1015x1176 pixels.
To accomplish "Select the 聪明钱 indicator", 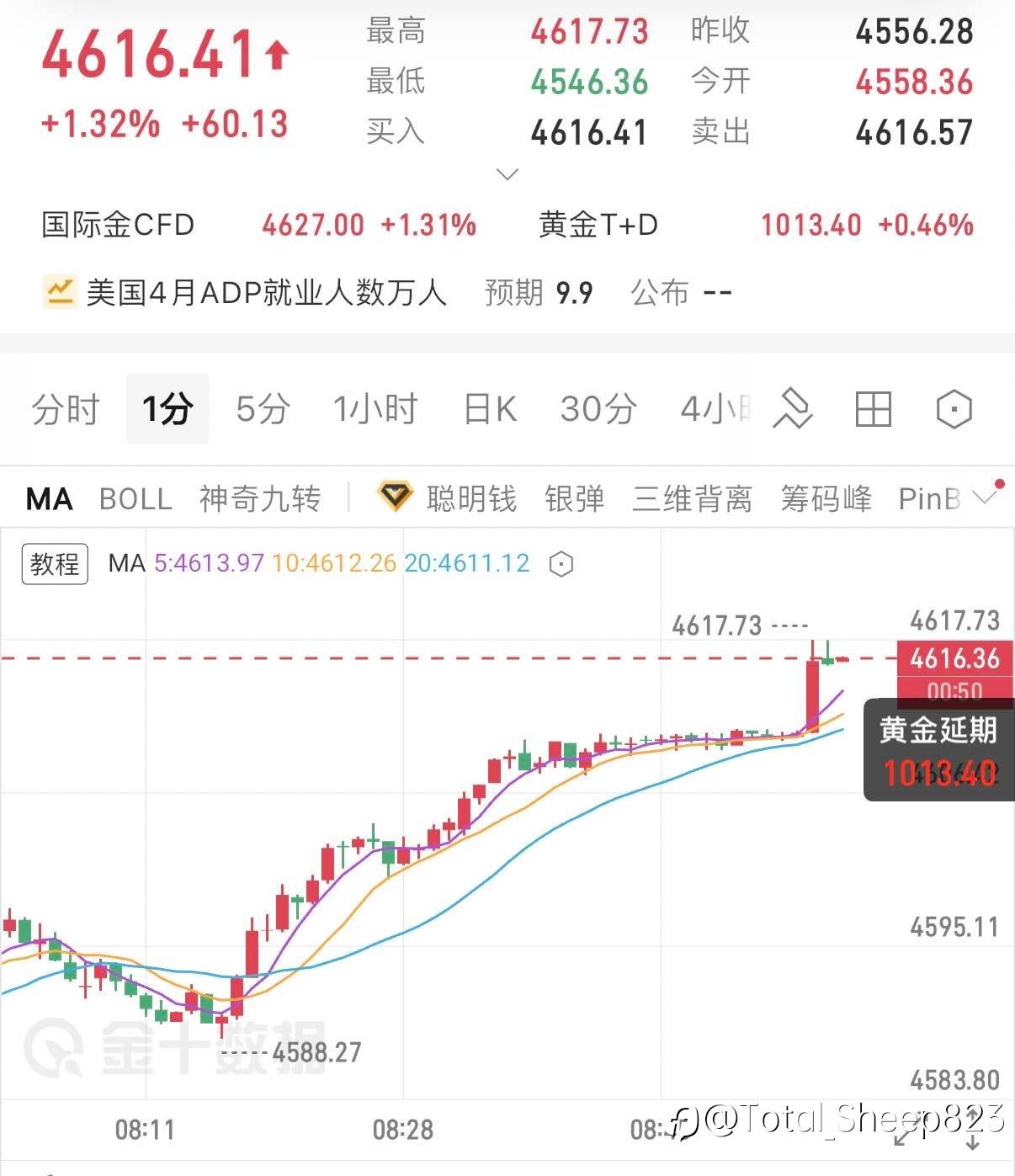I will tap(446, 498).
